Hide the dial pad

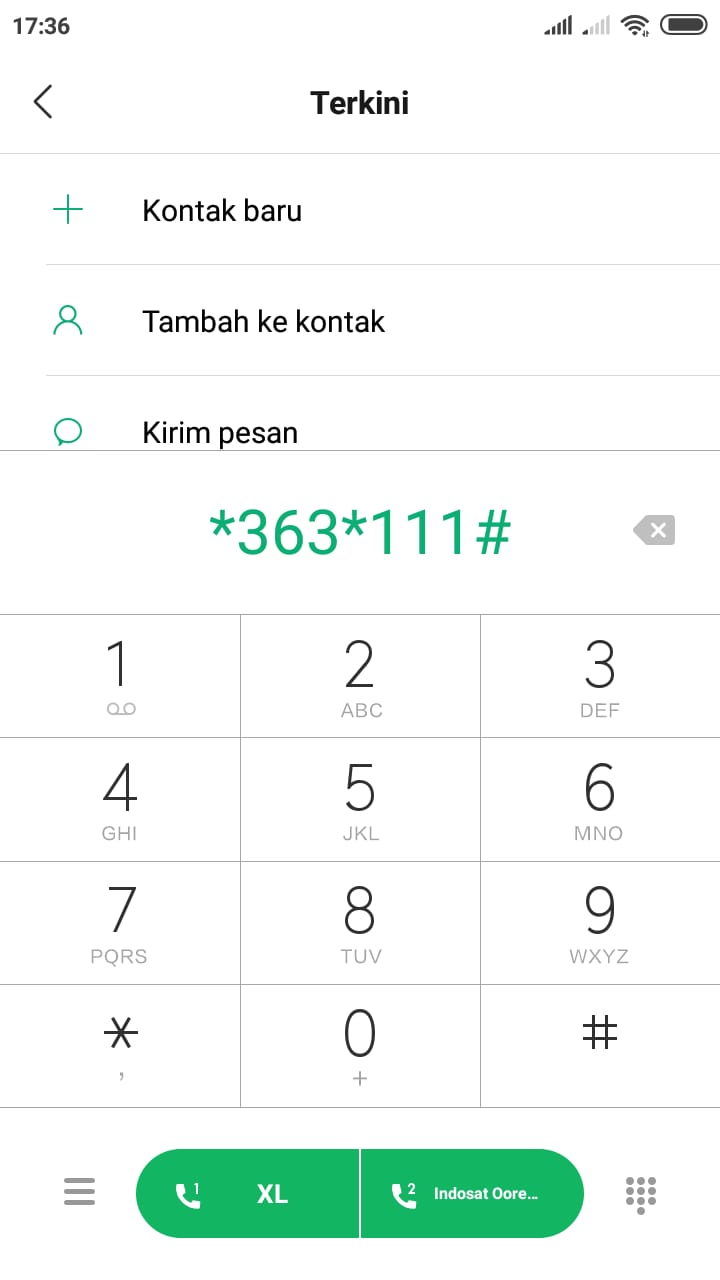[640, 1194]
